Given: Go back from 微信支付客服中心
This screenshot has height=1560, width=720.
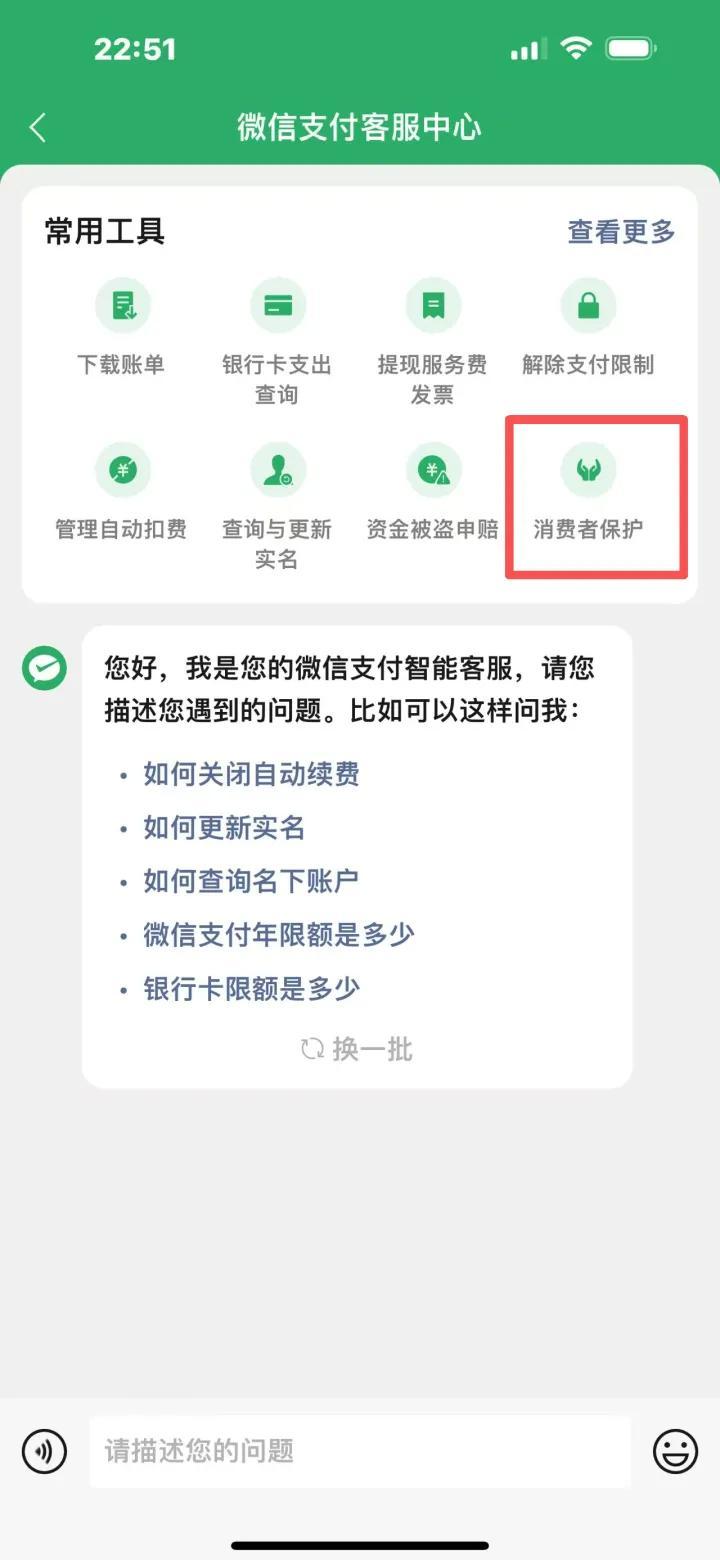Looking at the screenshot, I should point(38,127).
